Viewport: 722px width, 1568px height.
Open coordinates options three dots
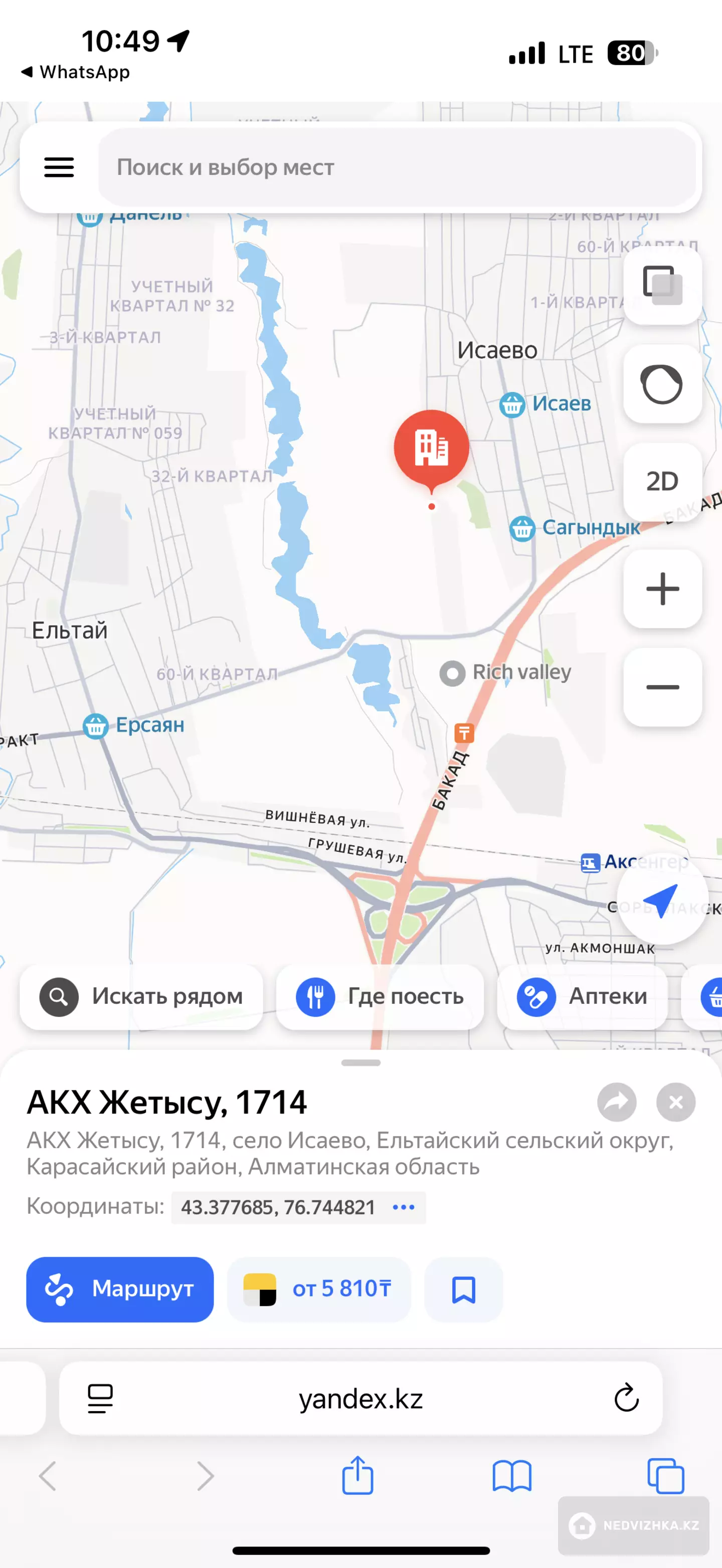(x=404, y=1207)
